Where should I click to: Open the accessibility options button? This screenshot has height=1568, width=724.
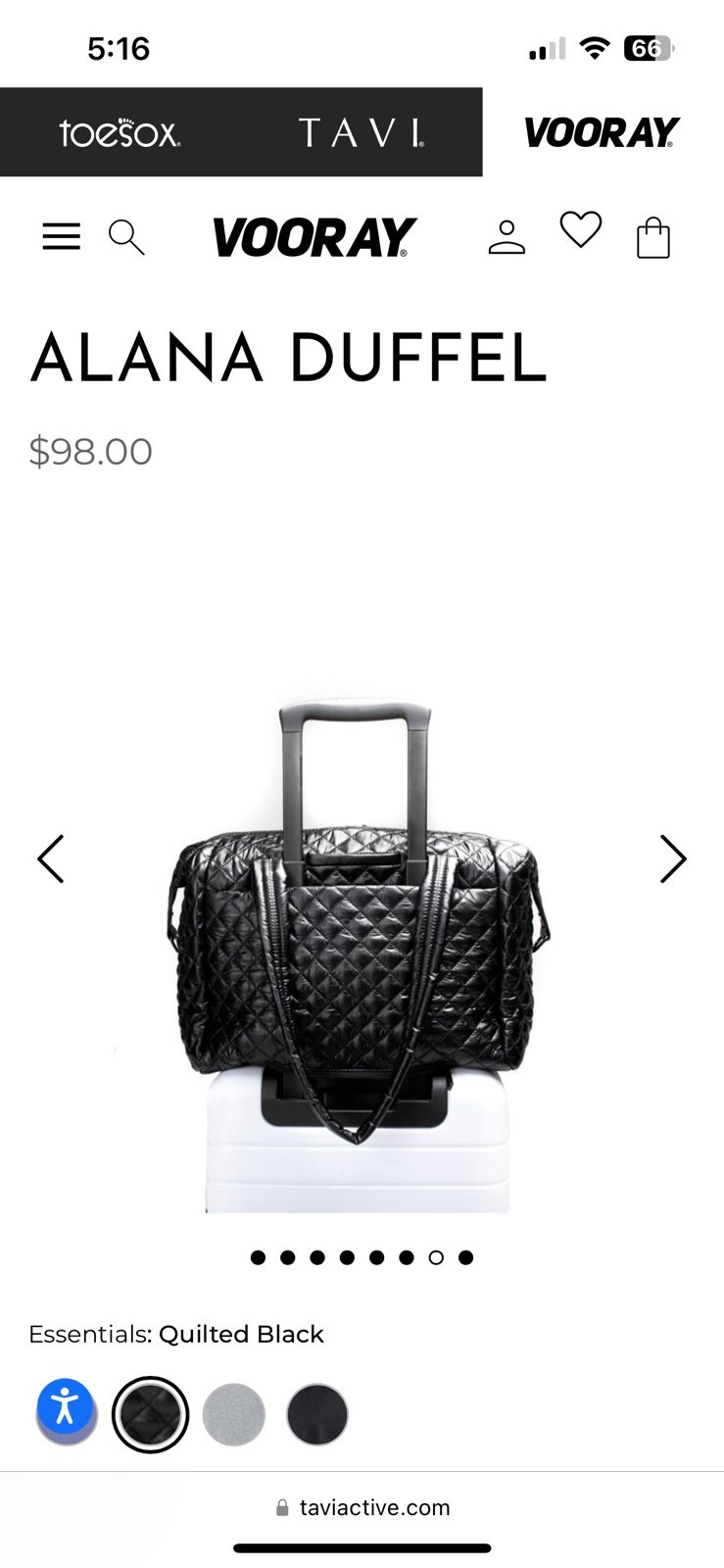pyautogui.click(x=66, y=1407)
